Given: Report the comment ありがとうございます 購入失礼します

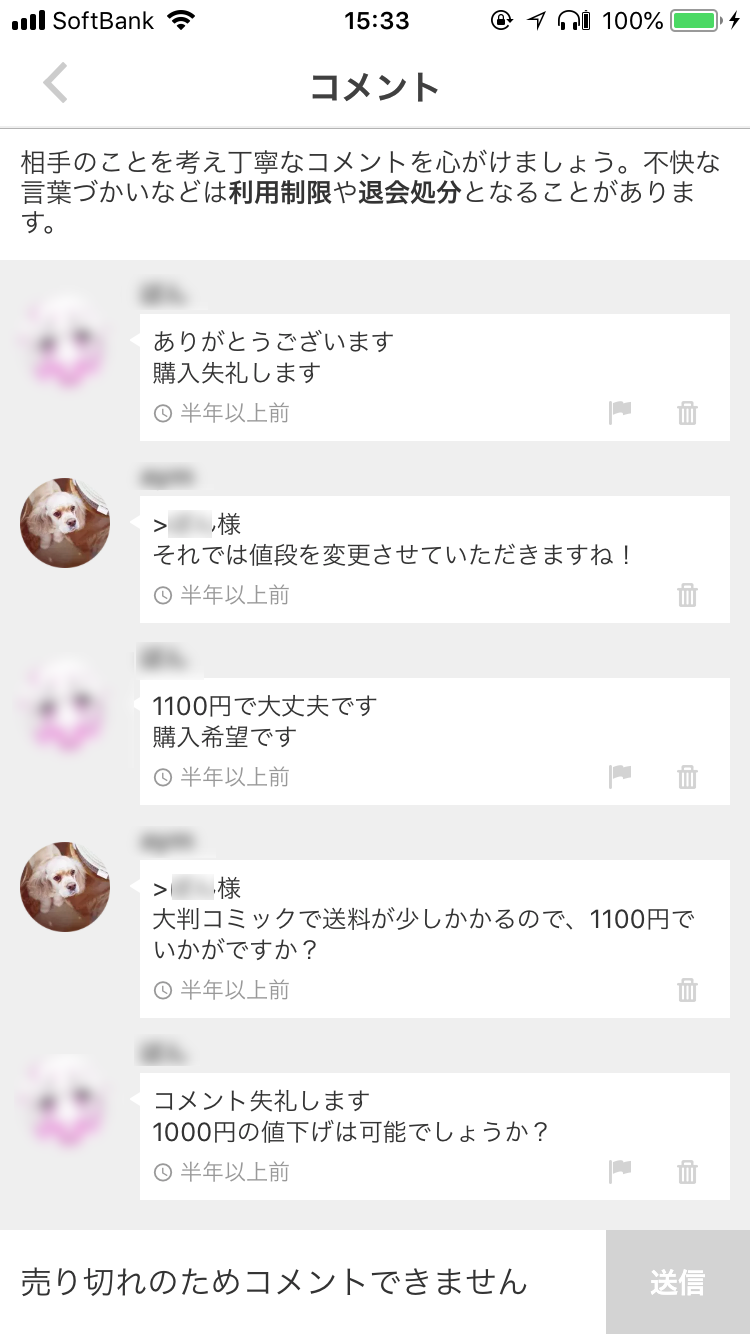Looking at the screenshot, I should tap(620, 412).
